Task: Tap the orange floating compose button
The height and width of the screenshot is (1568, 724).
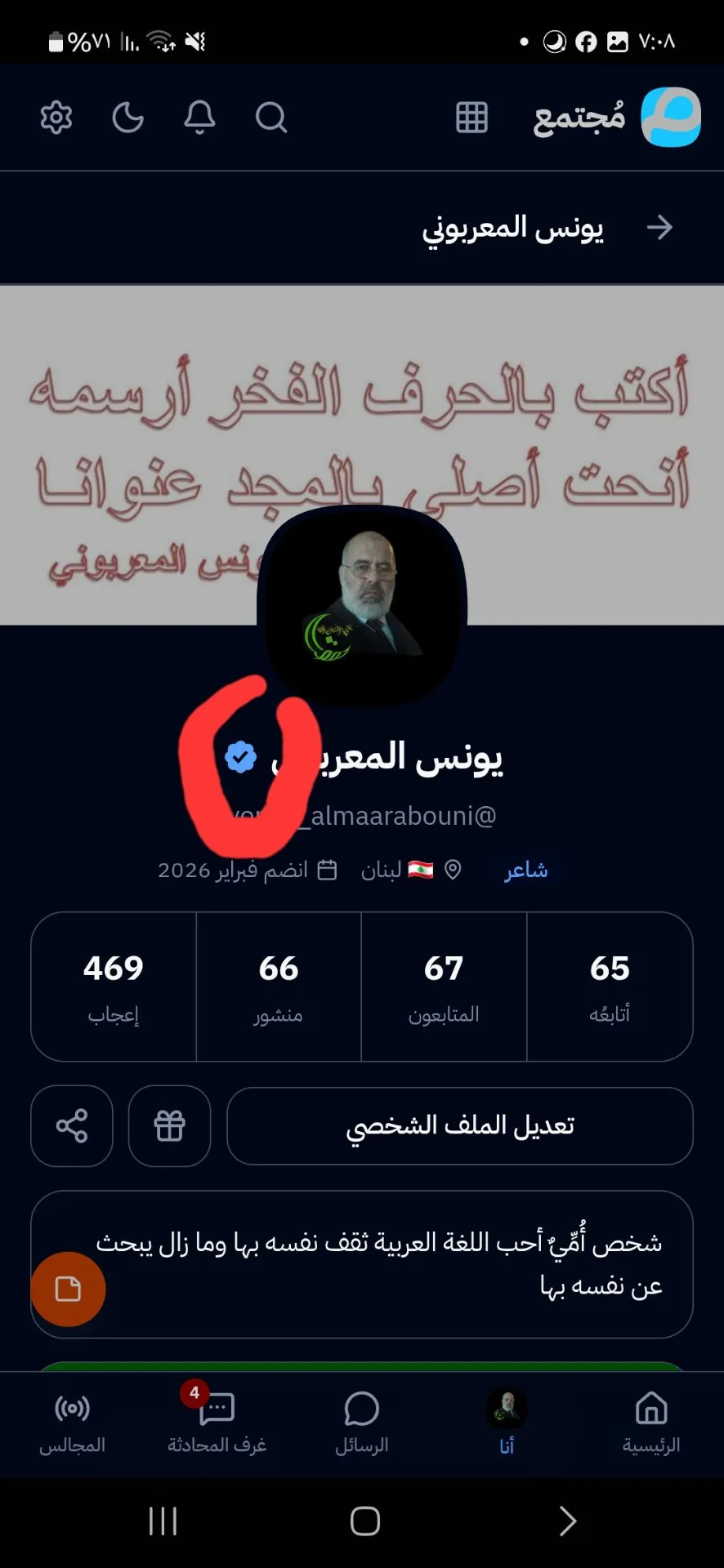Action: pyautogui.click(x=68, y=1289)
